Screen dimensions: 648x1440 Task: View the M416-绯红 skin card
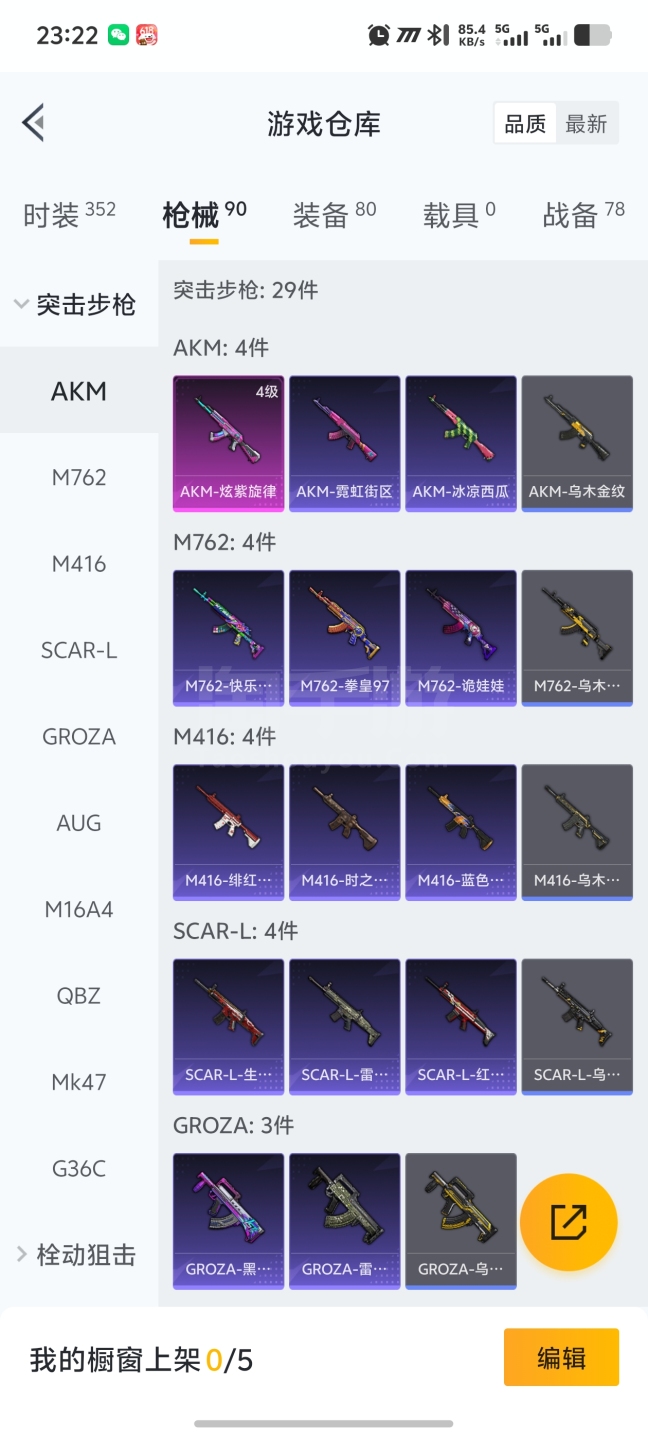[x=228, y=831]
